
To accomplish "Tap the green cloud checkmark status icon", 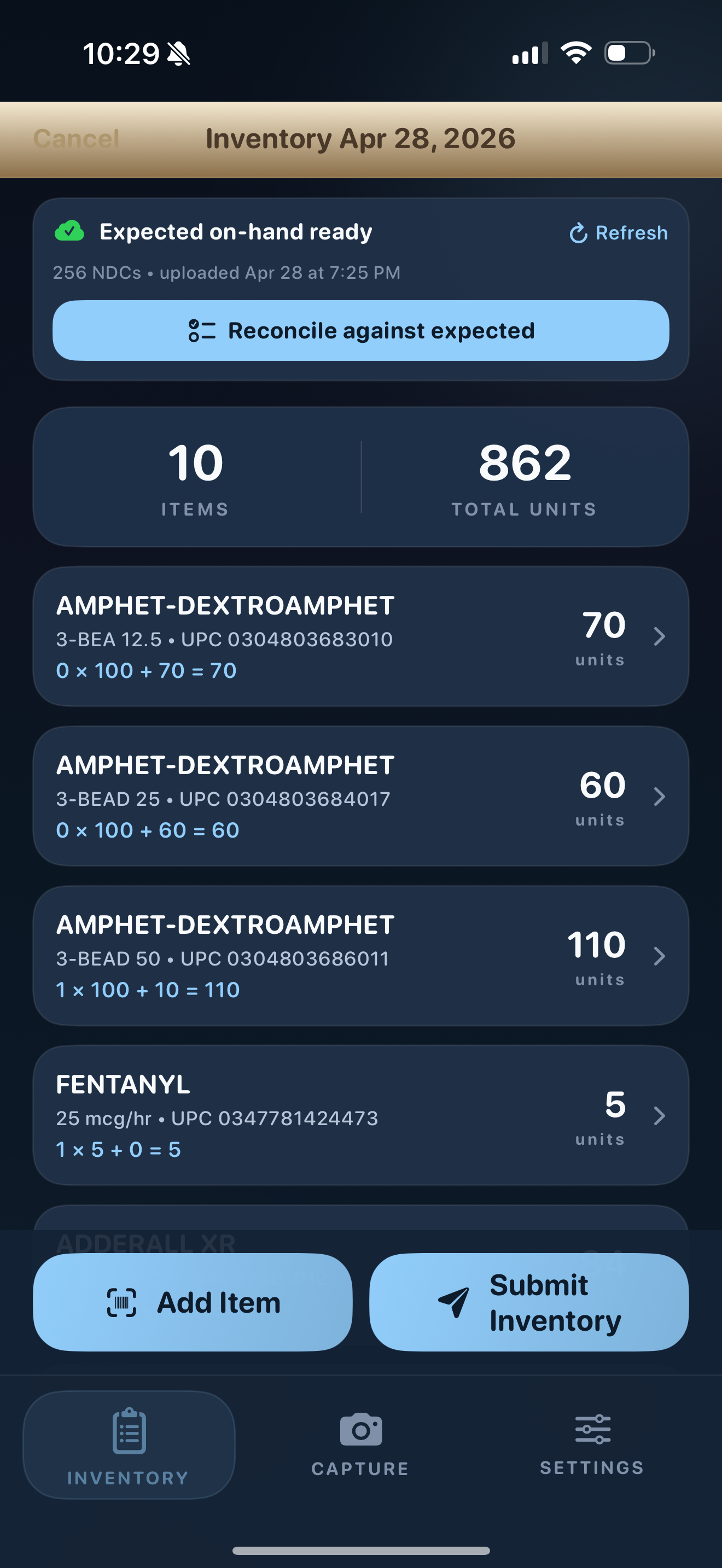I will [69, 232].
